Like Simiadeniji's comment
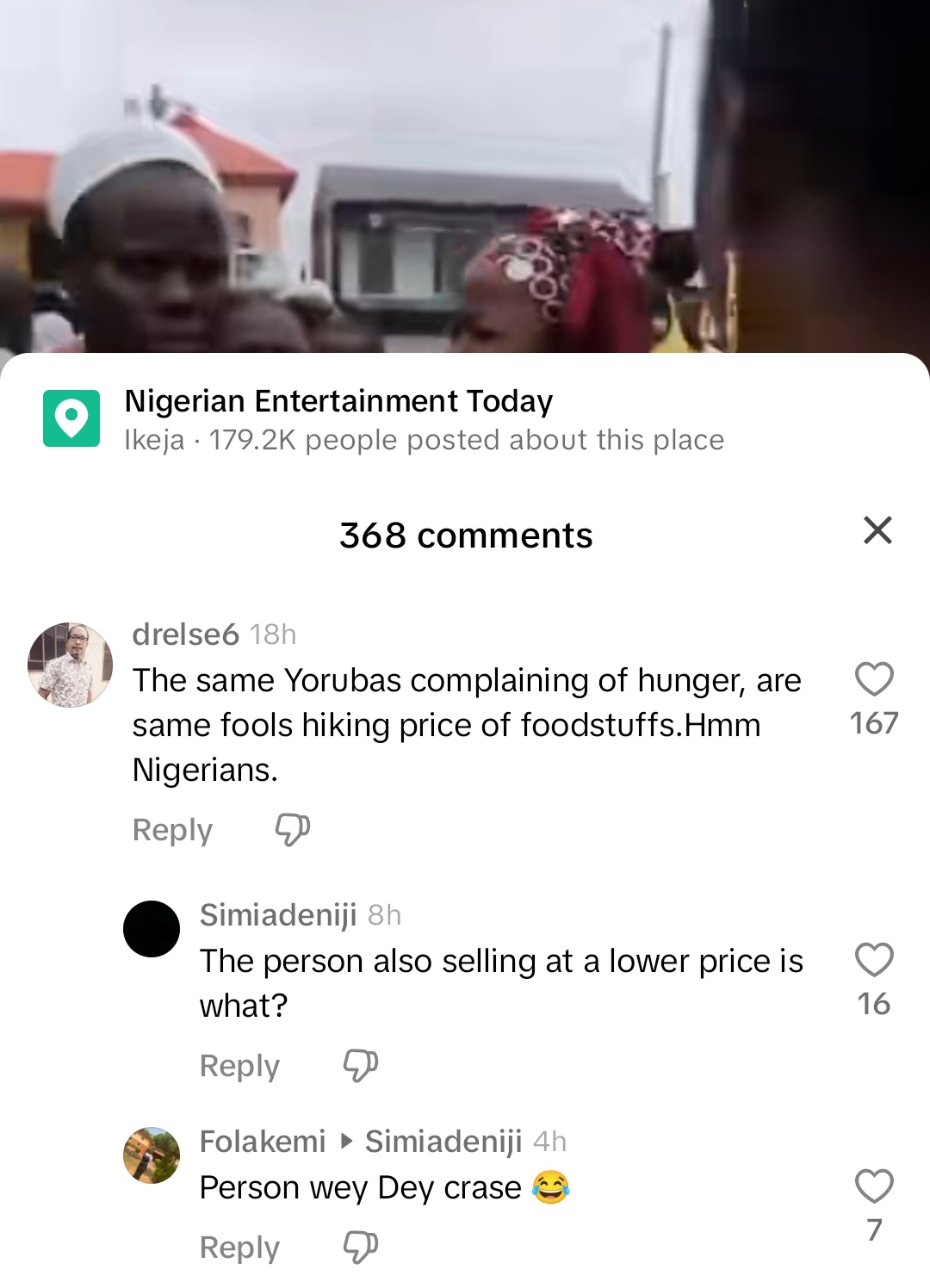Image resolution: width=930 pixels, height=1288 pixels. pos(874,960)
